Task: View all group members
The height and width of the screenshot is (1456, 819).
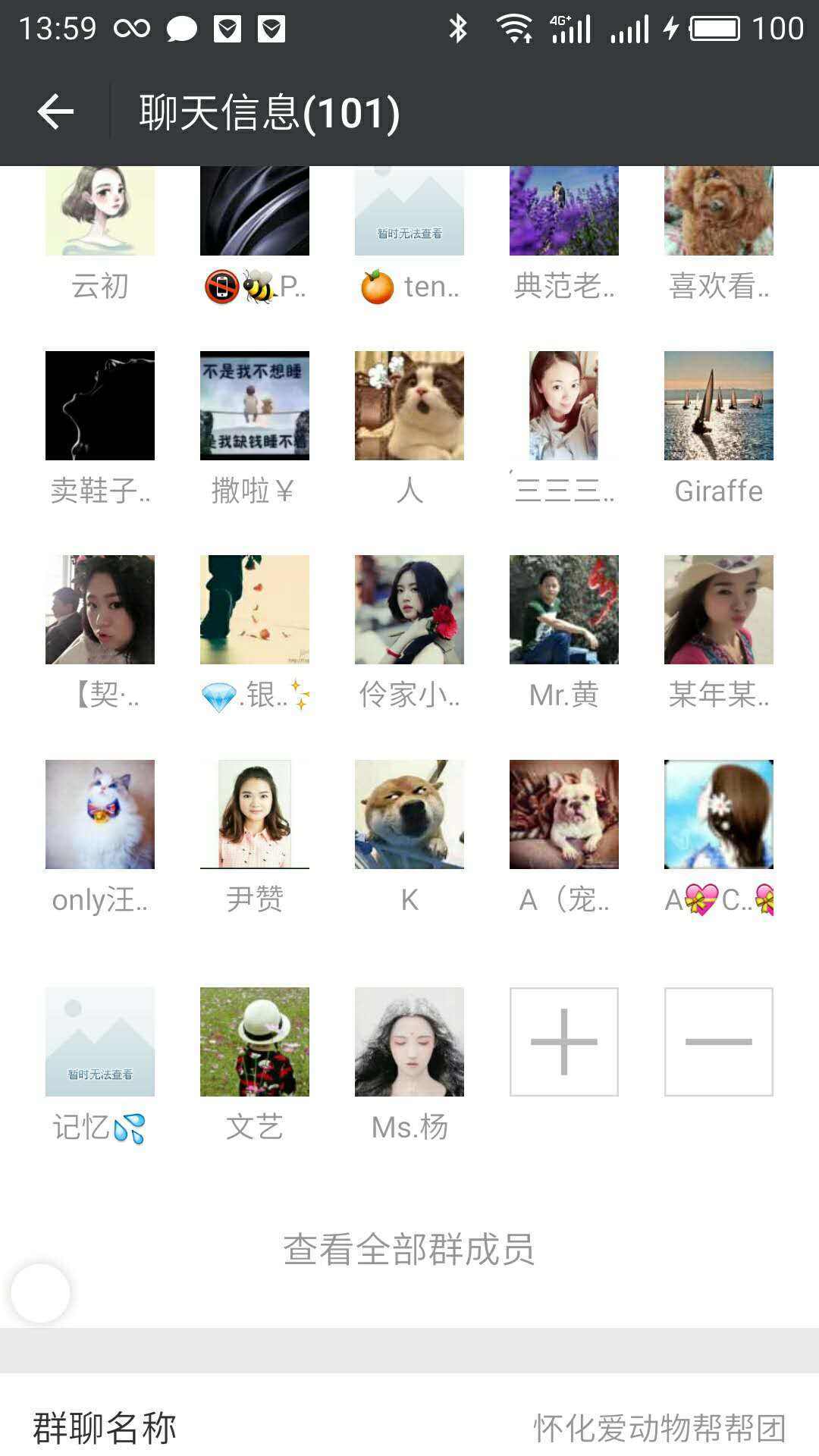Action: (x=409, y=1249)
